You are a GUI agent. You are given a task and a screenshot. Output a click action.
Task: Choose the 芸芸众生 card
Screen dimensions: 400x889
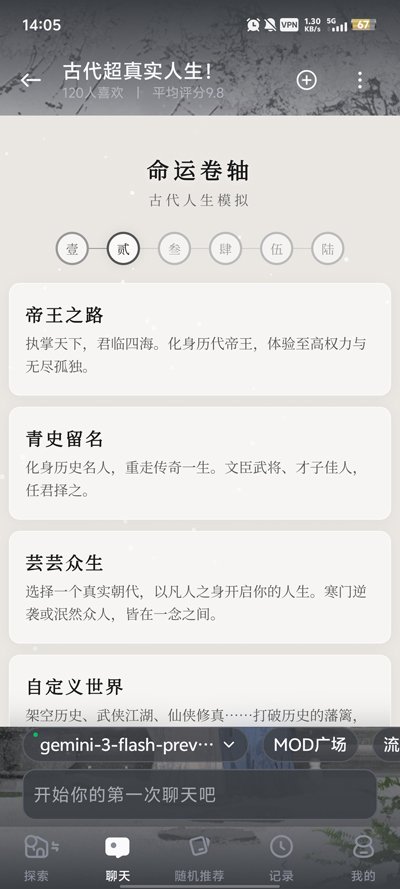pyautogui.click(x=200, y=587)
